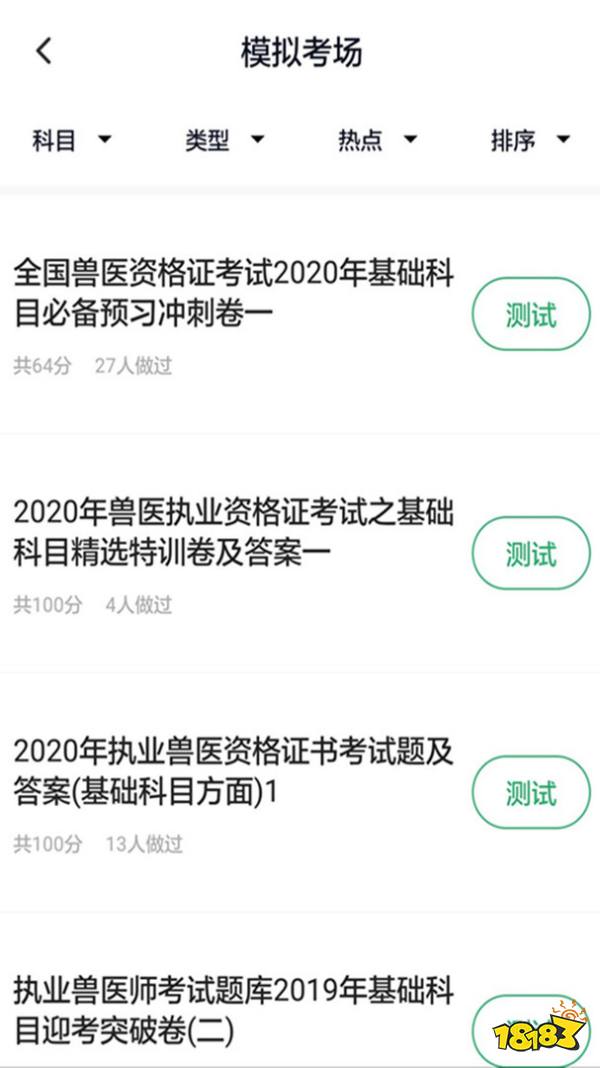Expand the 类型 filter
Viewport: 600px width, 1068px height.
pos(224,141)
